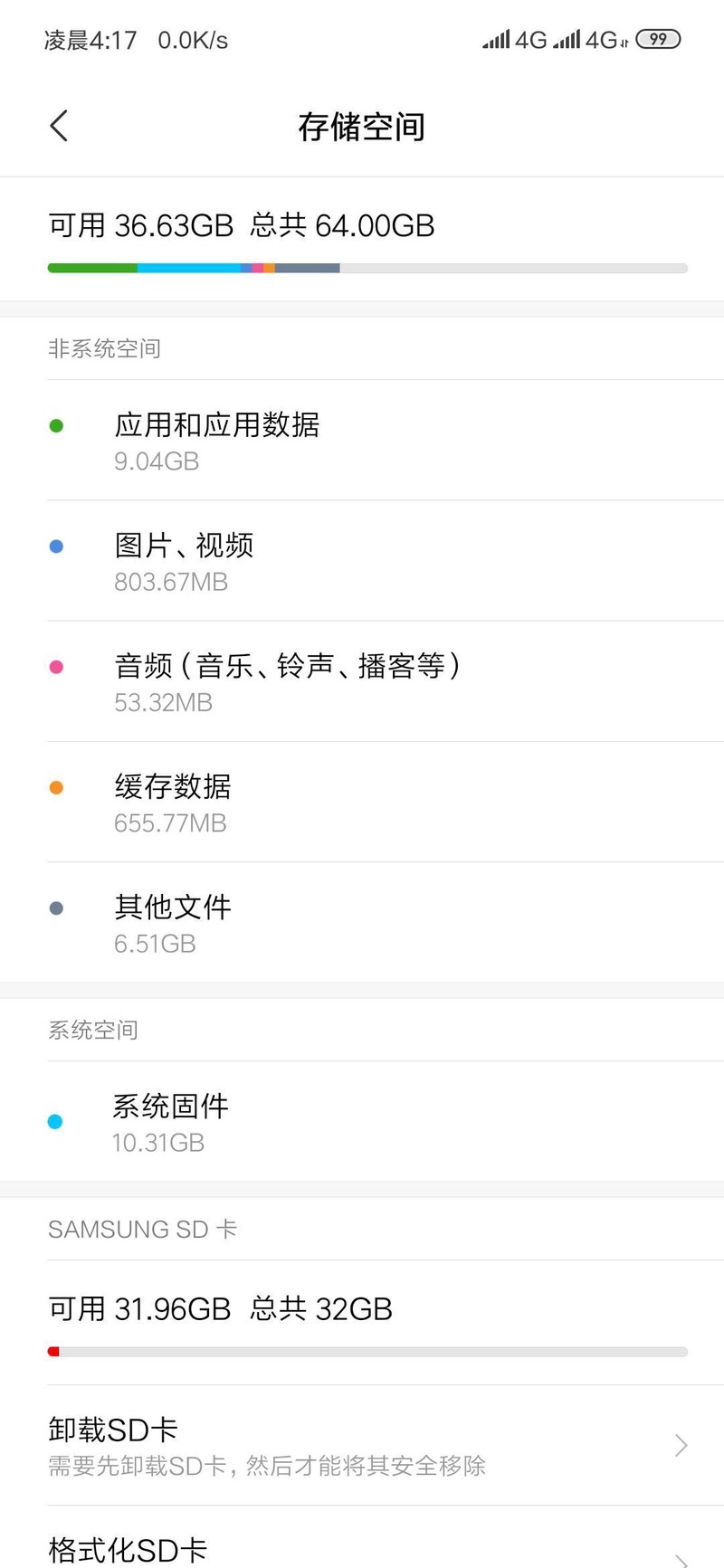Tap the 4G signal indicator in status bar

pyautogui.click(x=504, y=39)
